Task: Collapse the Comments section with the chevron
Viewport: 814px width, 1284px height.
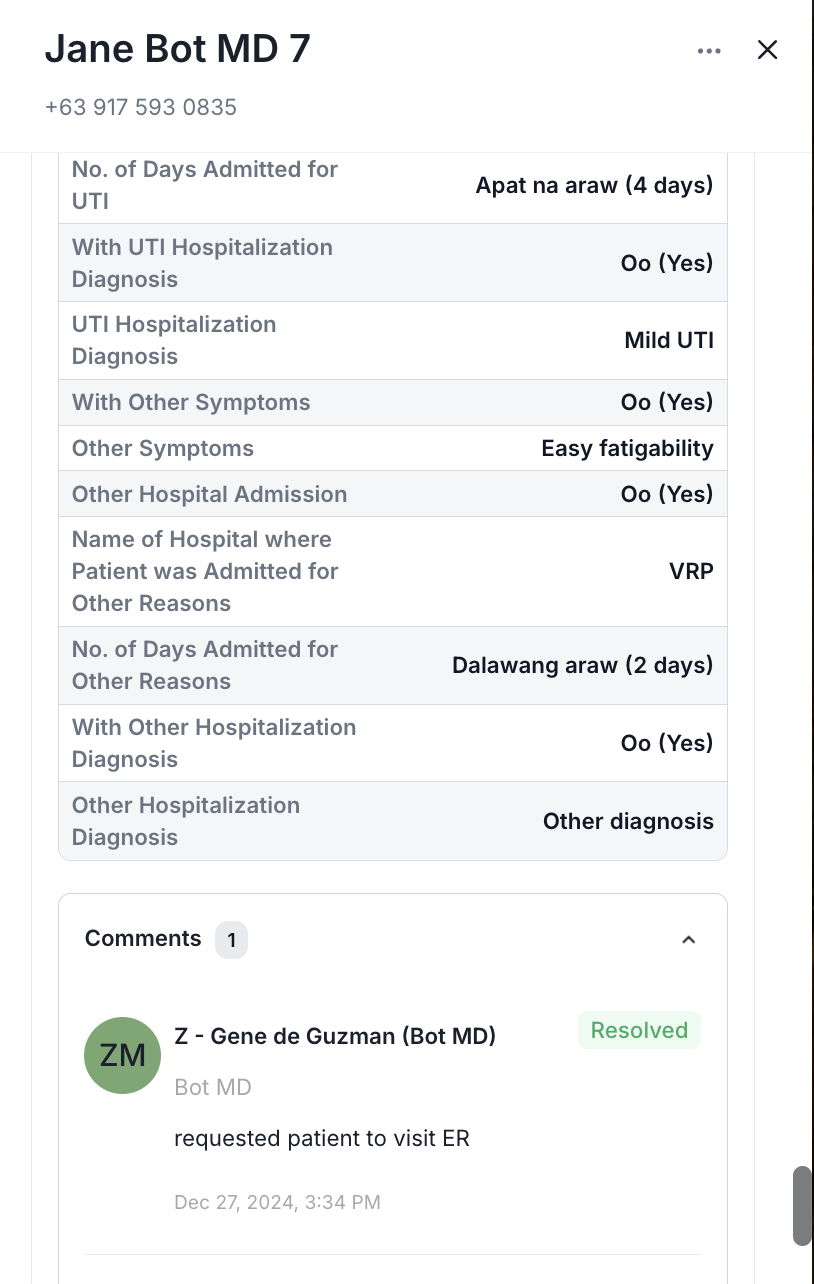Action: [x=688, y=940]
